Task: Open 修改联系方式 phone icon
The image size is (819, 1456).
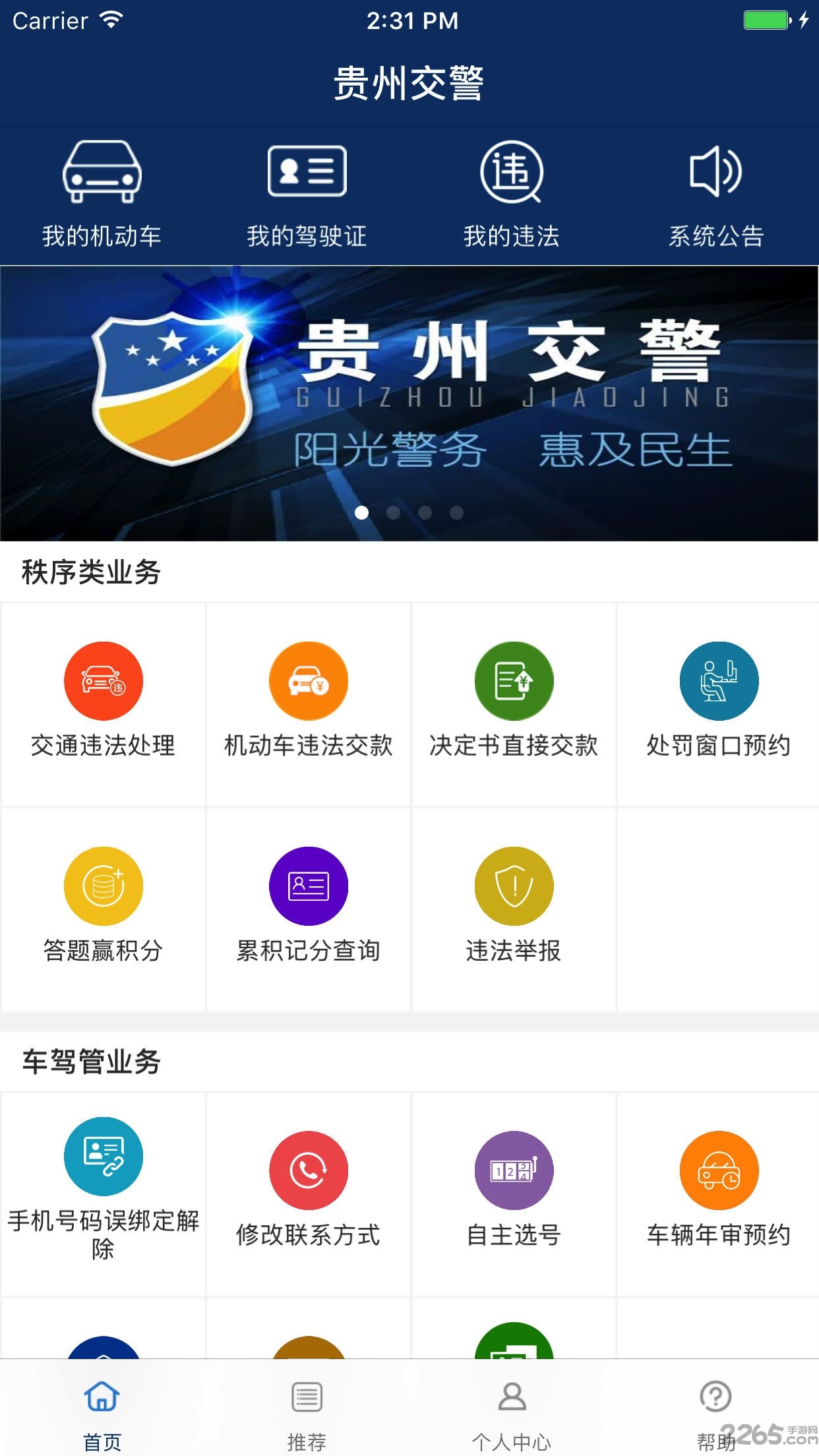Action: [x=307, y=1169]
